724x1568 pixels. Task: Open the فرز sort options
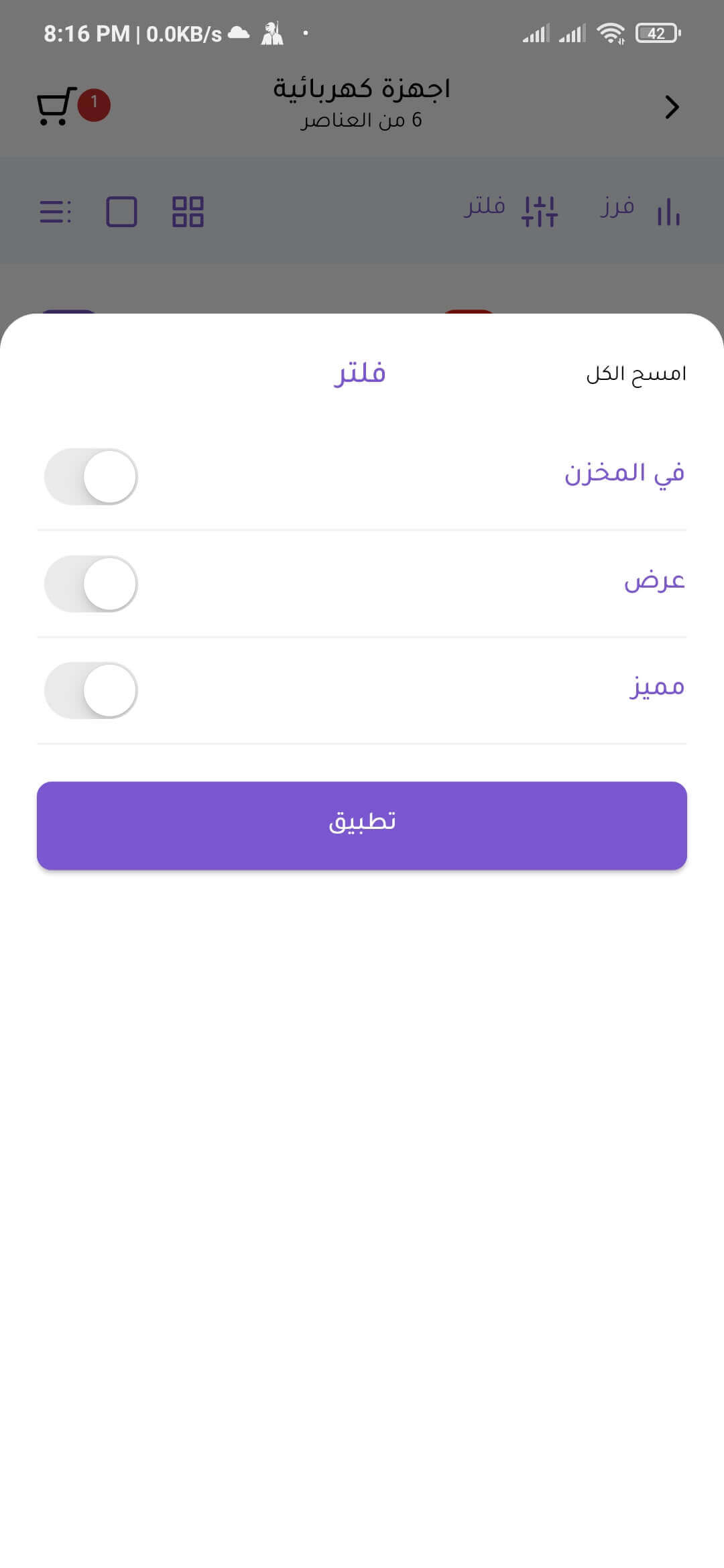[x=618, y=206]
